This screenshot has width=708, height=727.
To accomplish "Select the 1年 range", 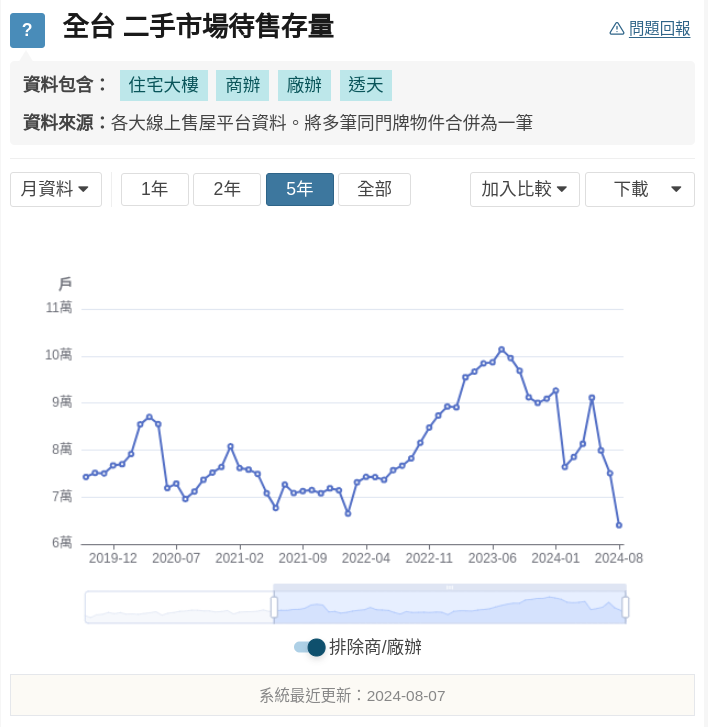I will click(x=155, y=189).
